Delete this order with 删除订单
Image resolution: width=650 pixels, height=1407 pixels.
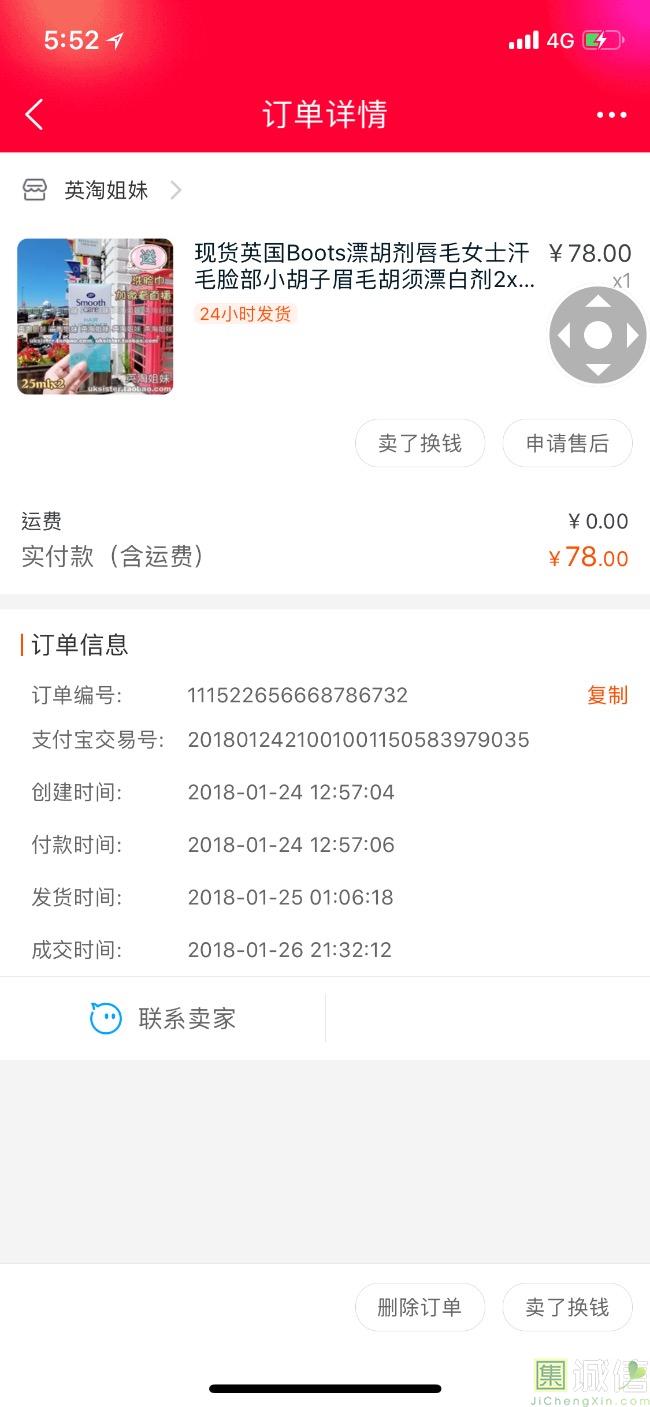coord(420,1307)
